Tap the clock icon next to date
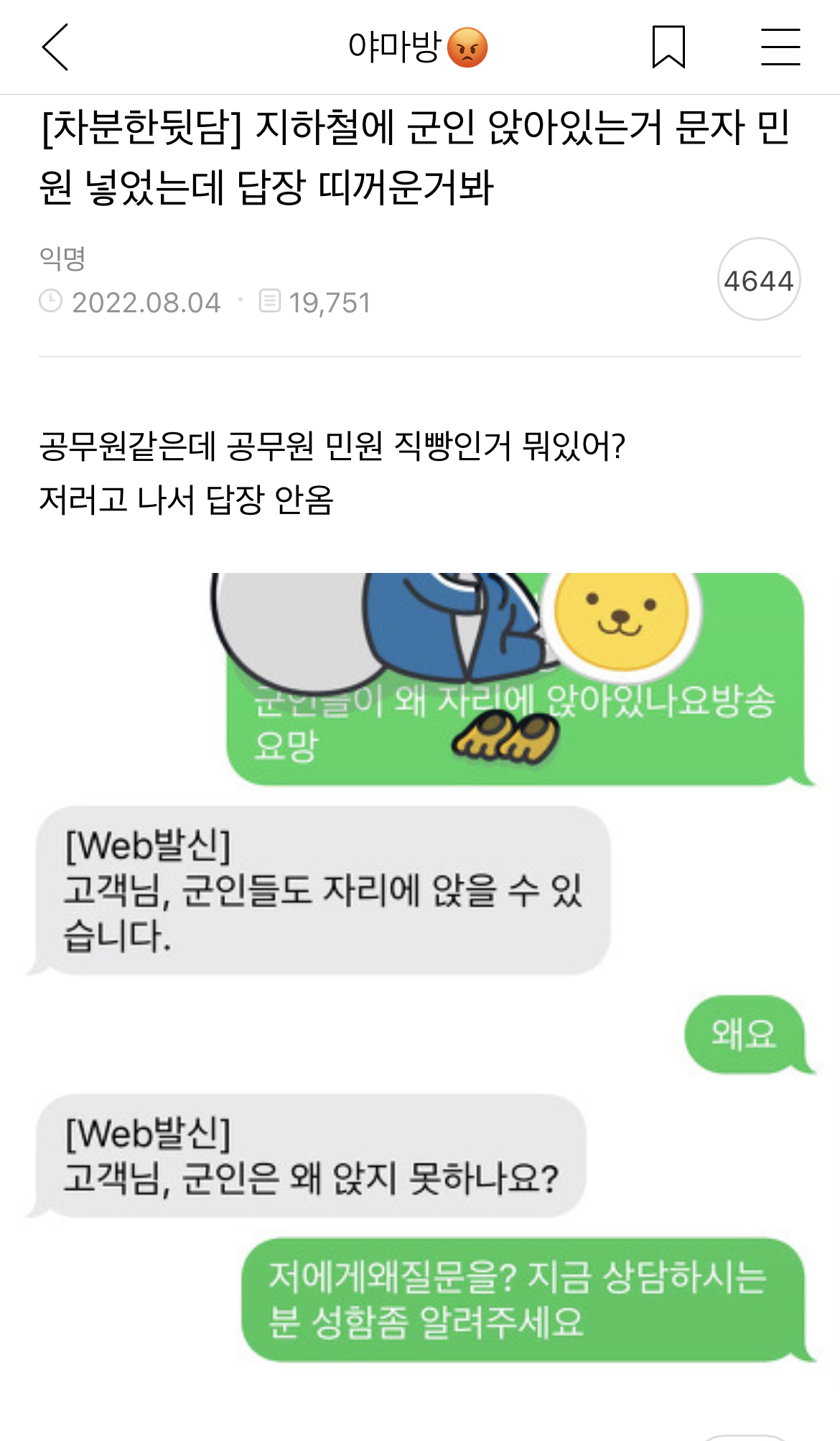This screenshot has height=1441, width=840. [x=52, y=302]
